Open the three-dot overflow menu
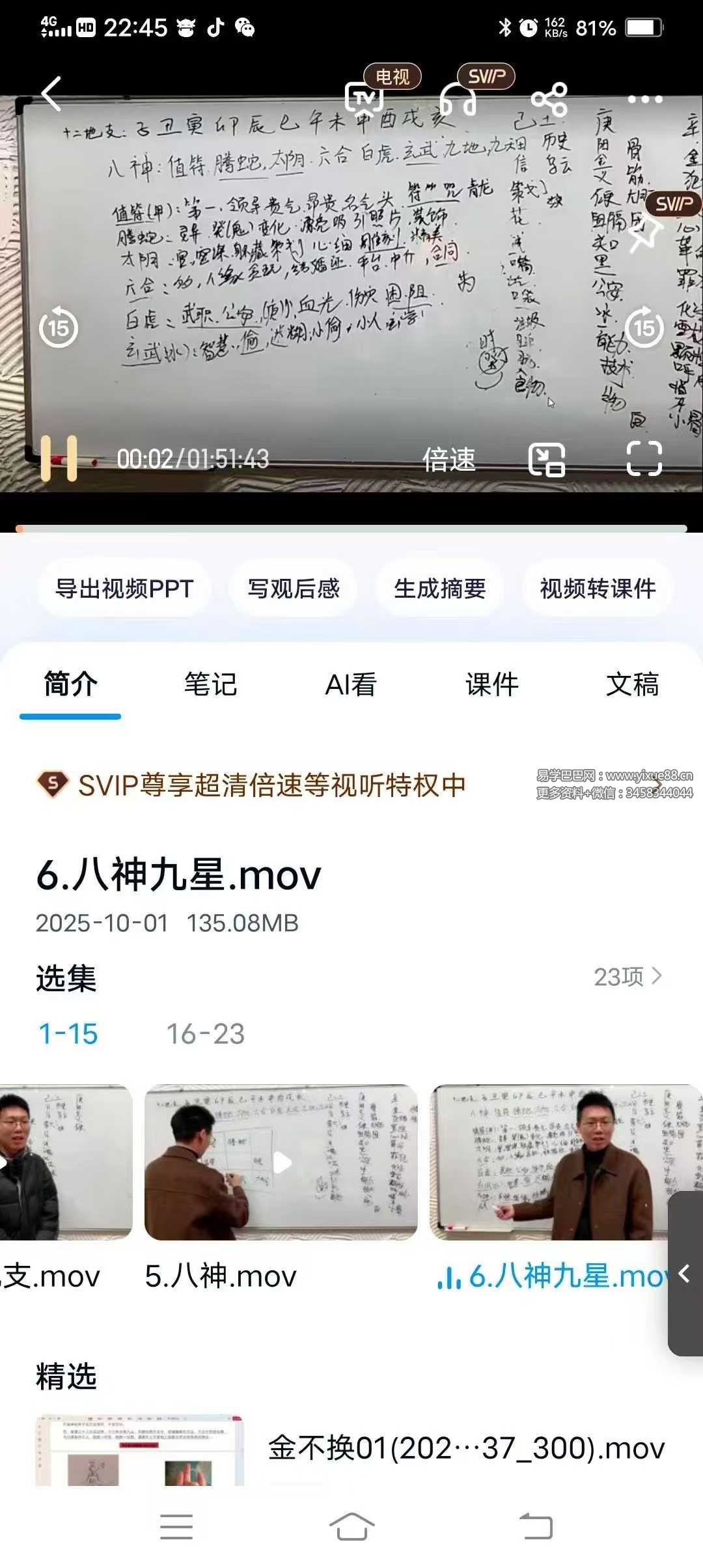The height and width of the screenshot is (1568, 703). click(644, 100)
